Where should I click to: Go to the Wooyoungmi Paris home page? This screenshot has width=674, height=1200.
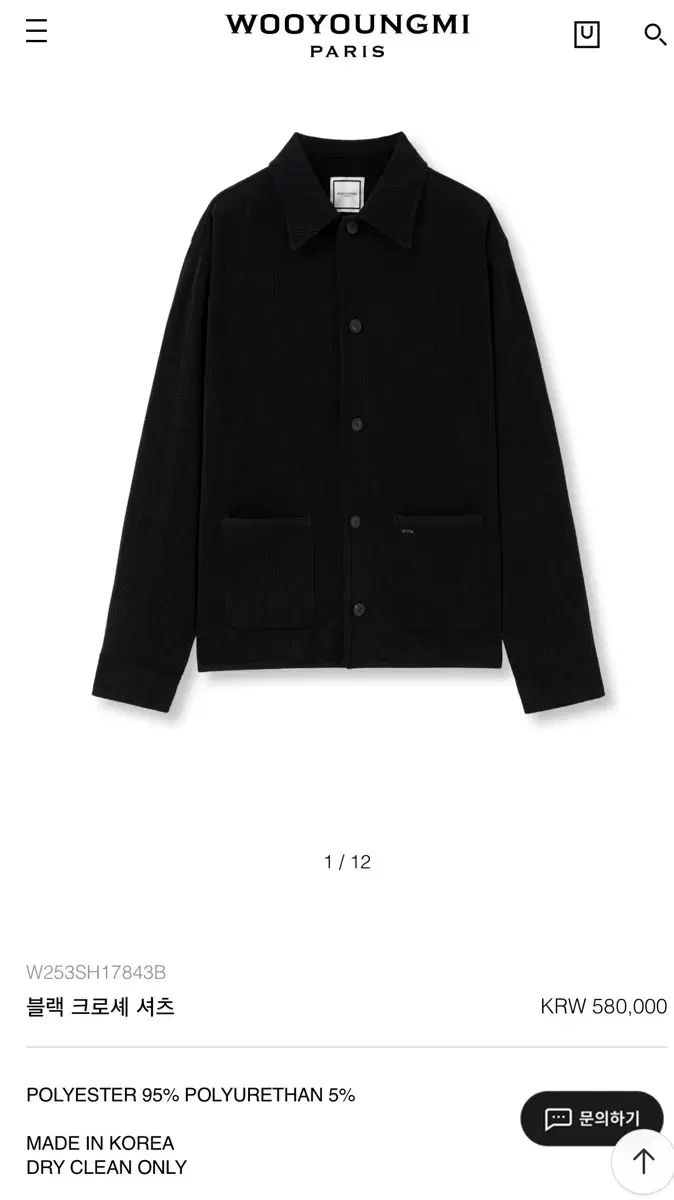click(347, 35)
